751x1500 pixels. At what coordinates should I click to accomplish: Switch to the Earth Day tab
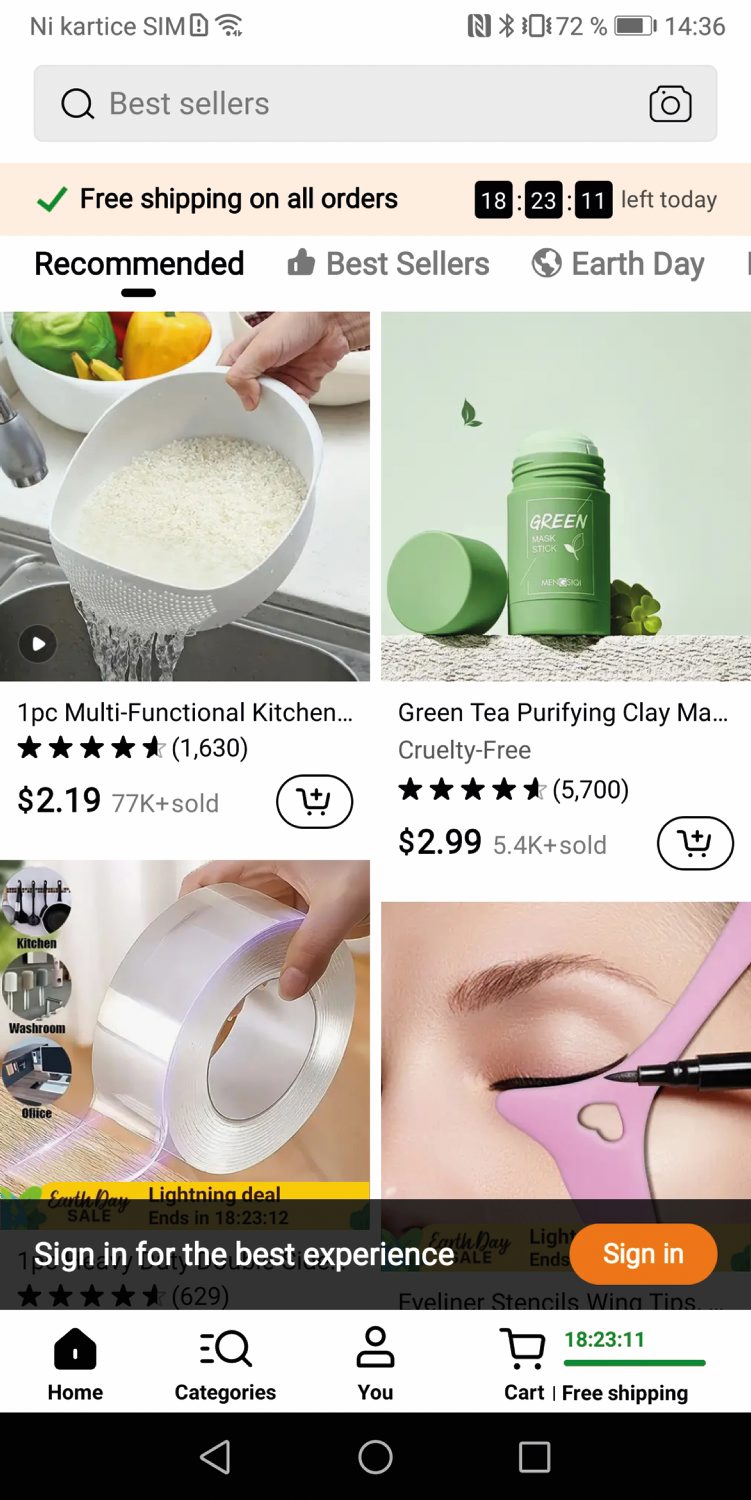619,264
